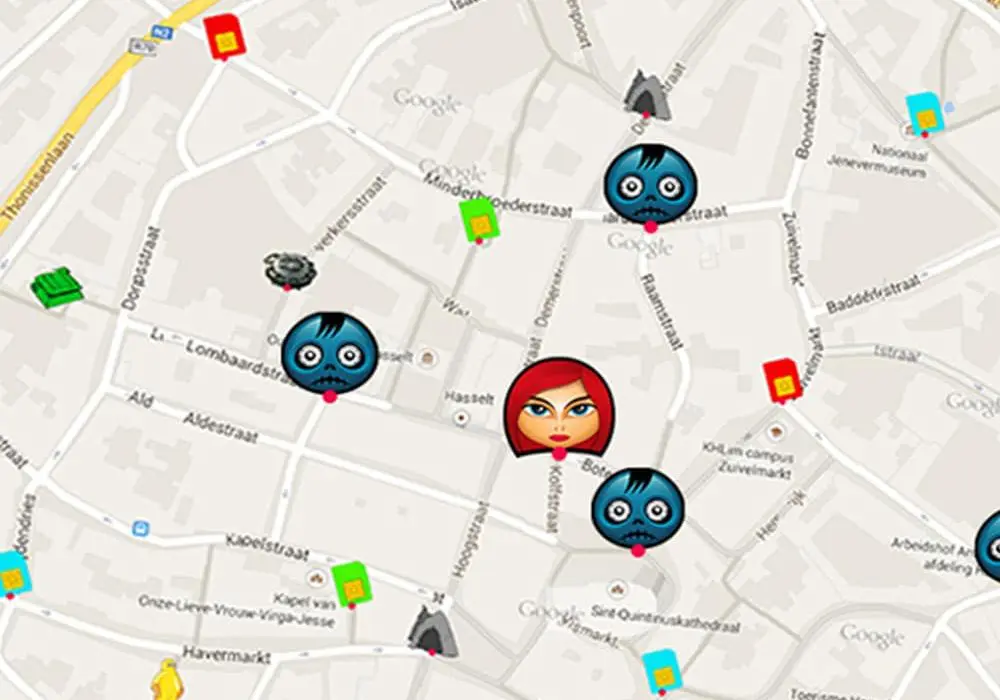Tap the yellow figure marker at Havermarkt
This screenshot has width=1000, height=700.
pos(166,680)
